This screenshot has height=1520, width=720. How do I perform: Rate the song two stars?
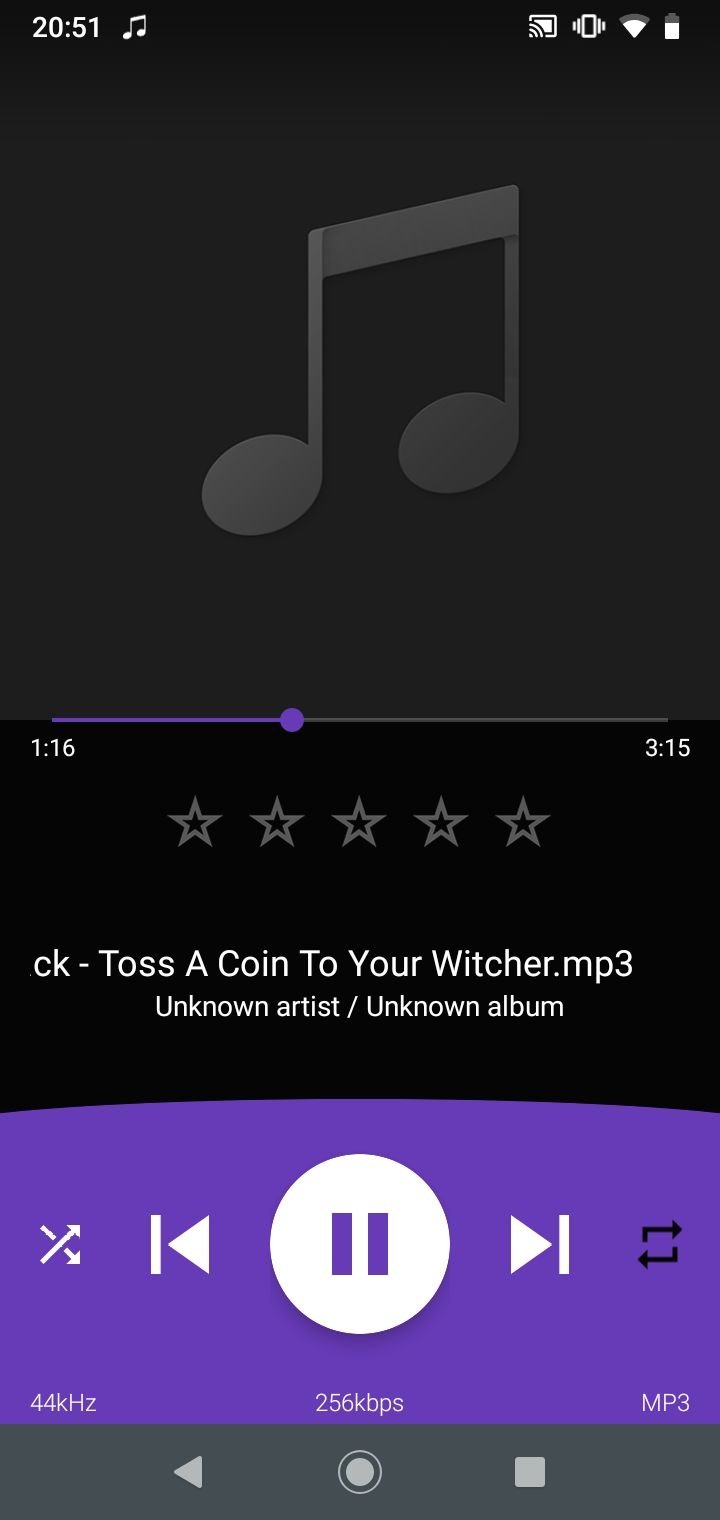[x=277, y=822]
